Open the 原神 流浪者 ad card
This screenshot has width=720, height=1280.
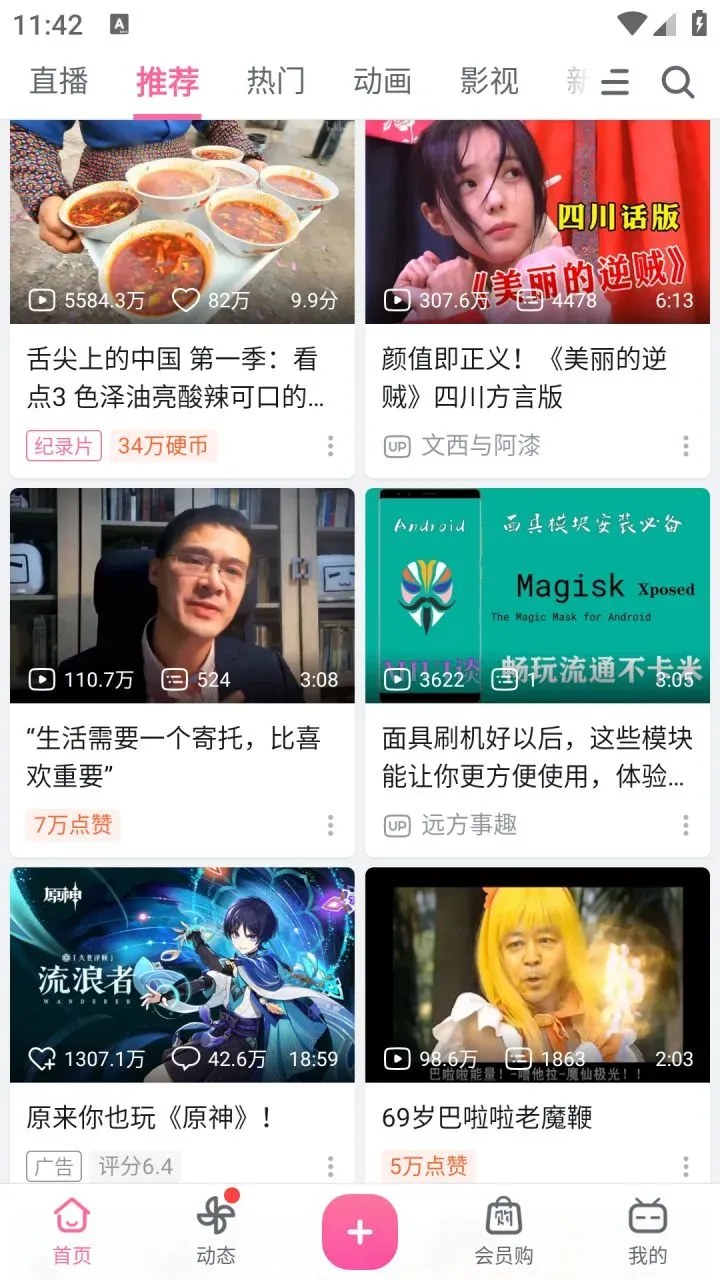[182, 1025]
